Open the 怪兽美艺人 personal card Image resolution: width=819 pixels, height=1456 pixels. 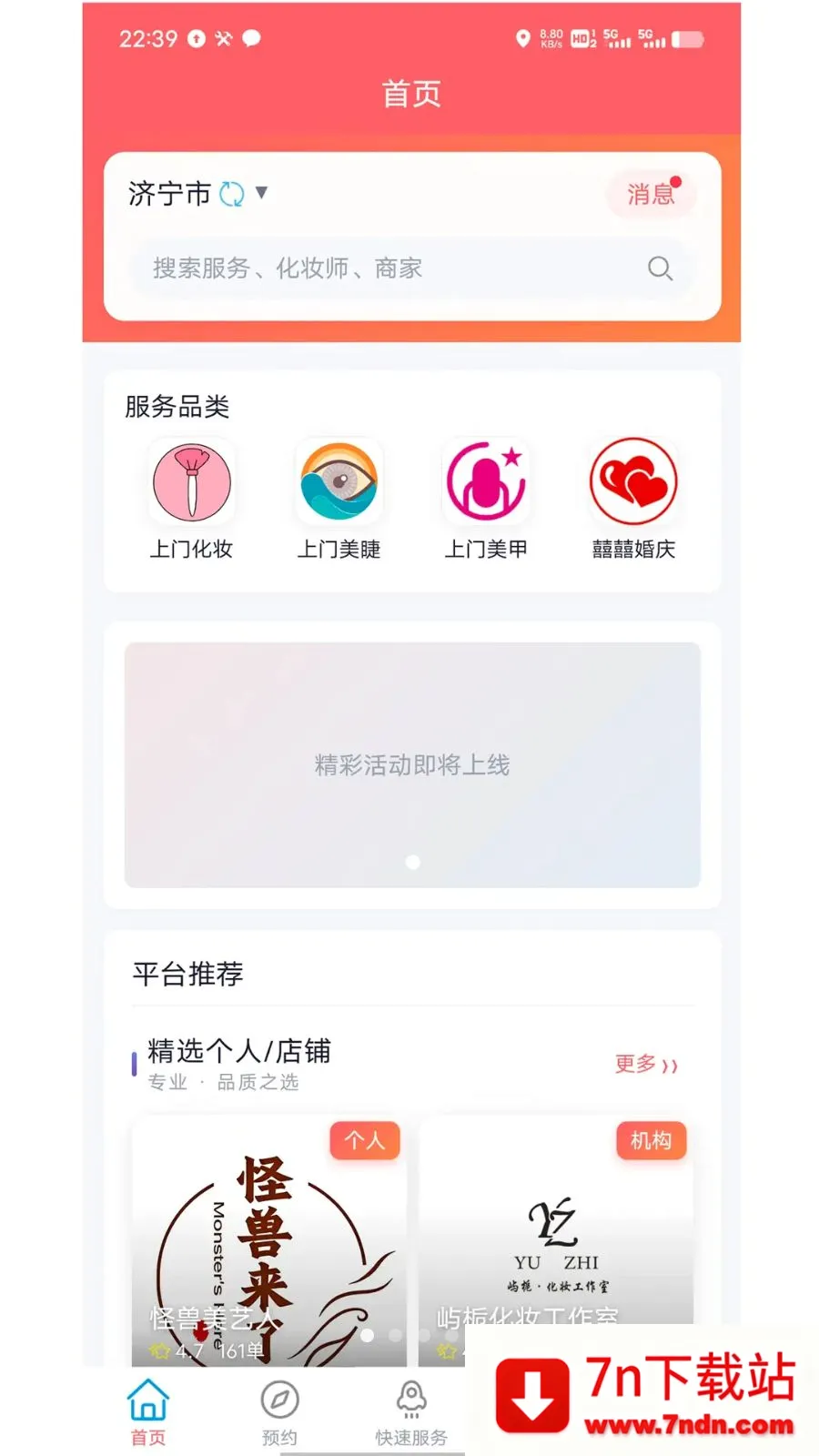tap(269, 1243)
